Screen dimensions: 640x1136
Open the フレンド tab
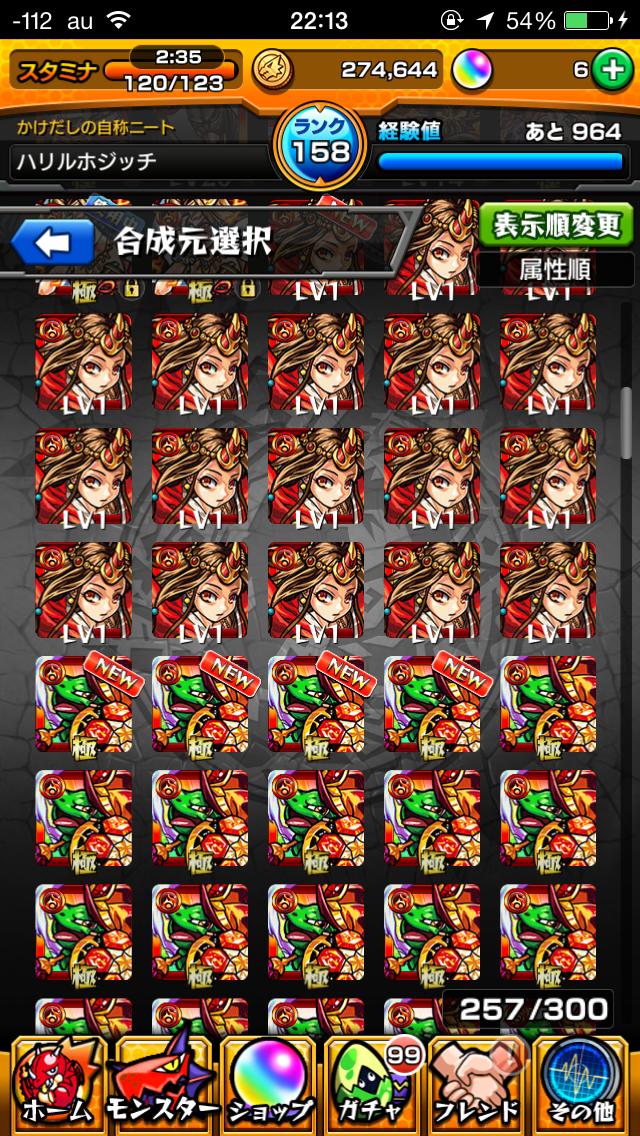[x=478, y=1084]
